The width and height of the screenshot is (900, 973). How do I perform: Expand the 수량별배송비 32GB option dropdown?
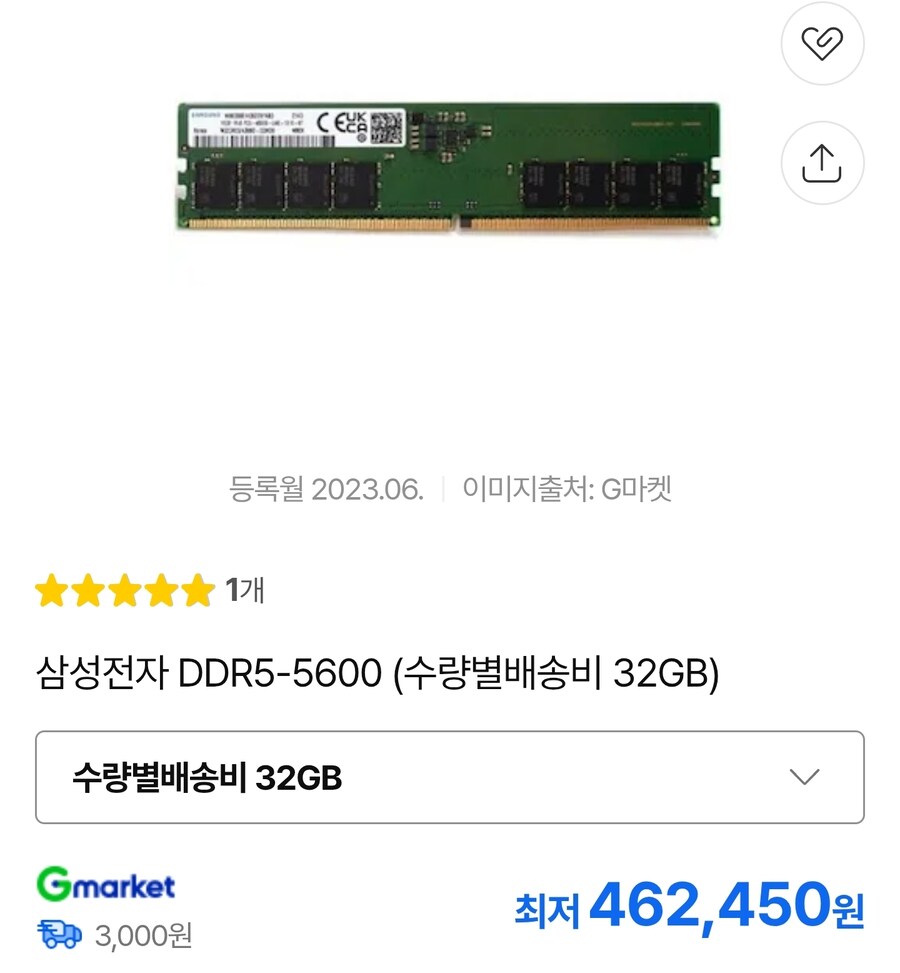pos(450,775)
